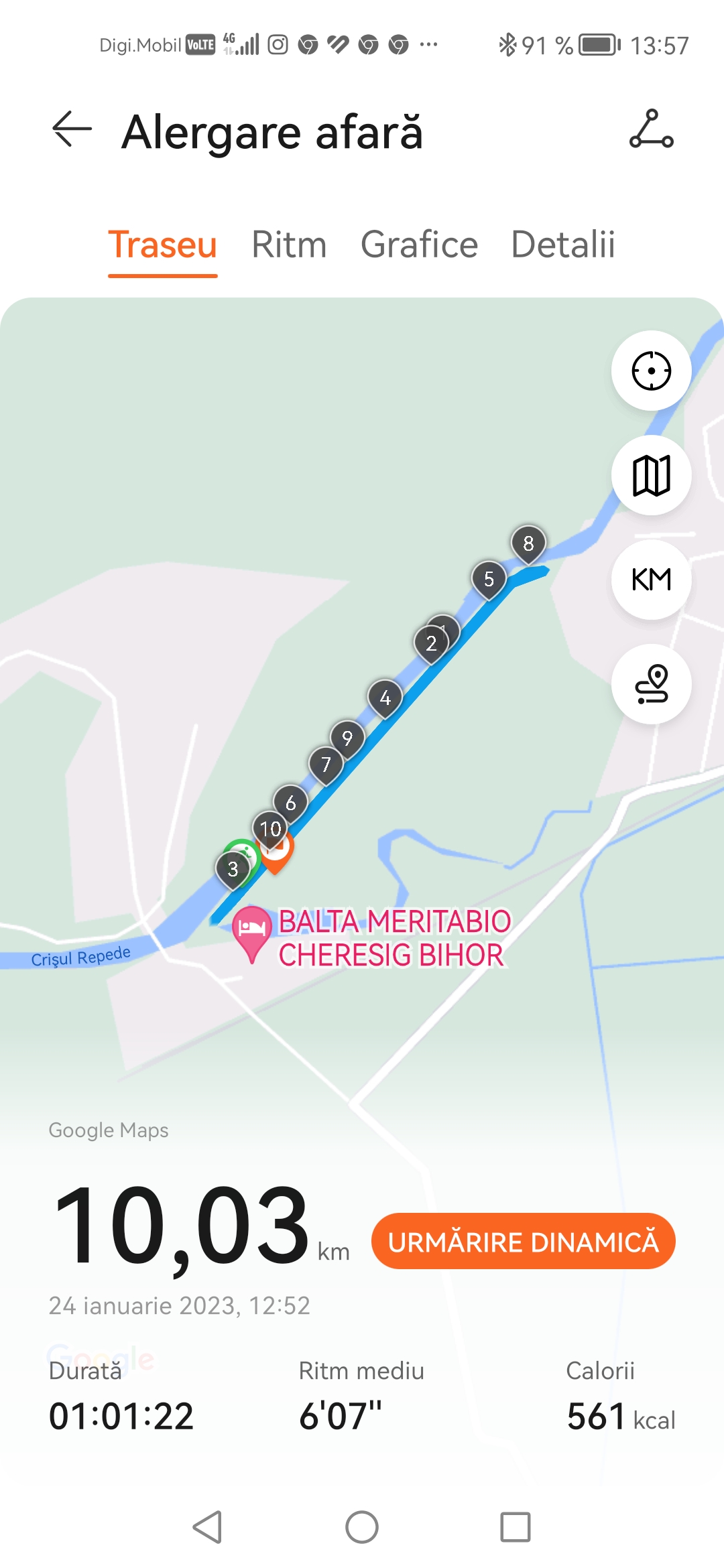Viewport: 724px width, 1568px height.
Task: Switch to the Grafice tab
Action: (x=419, y=245)
